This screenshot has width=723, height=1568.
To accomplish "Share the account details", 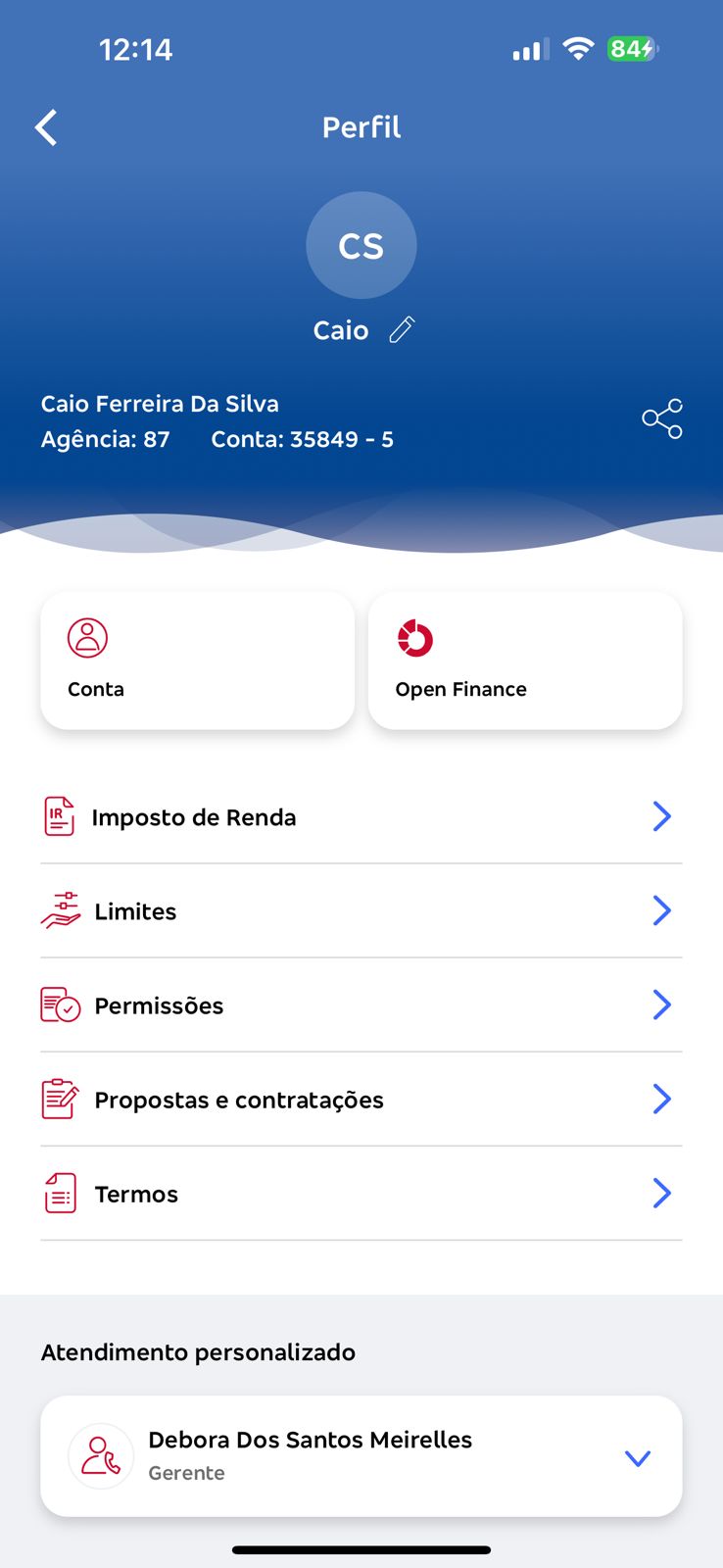I will click(662, 419).
